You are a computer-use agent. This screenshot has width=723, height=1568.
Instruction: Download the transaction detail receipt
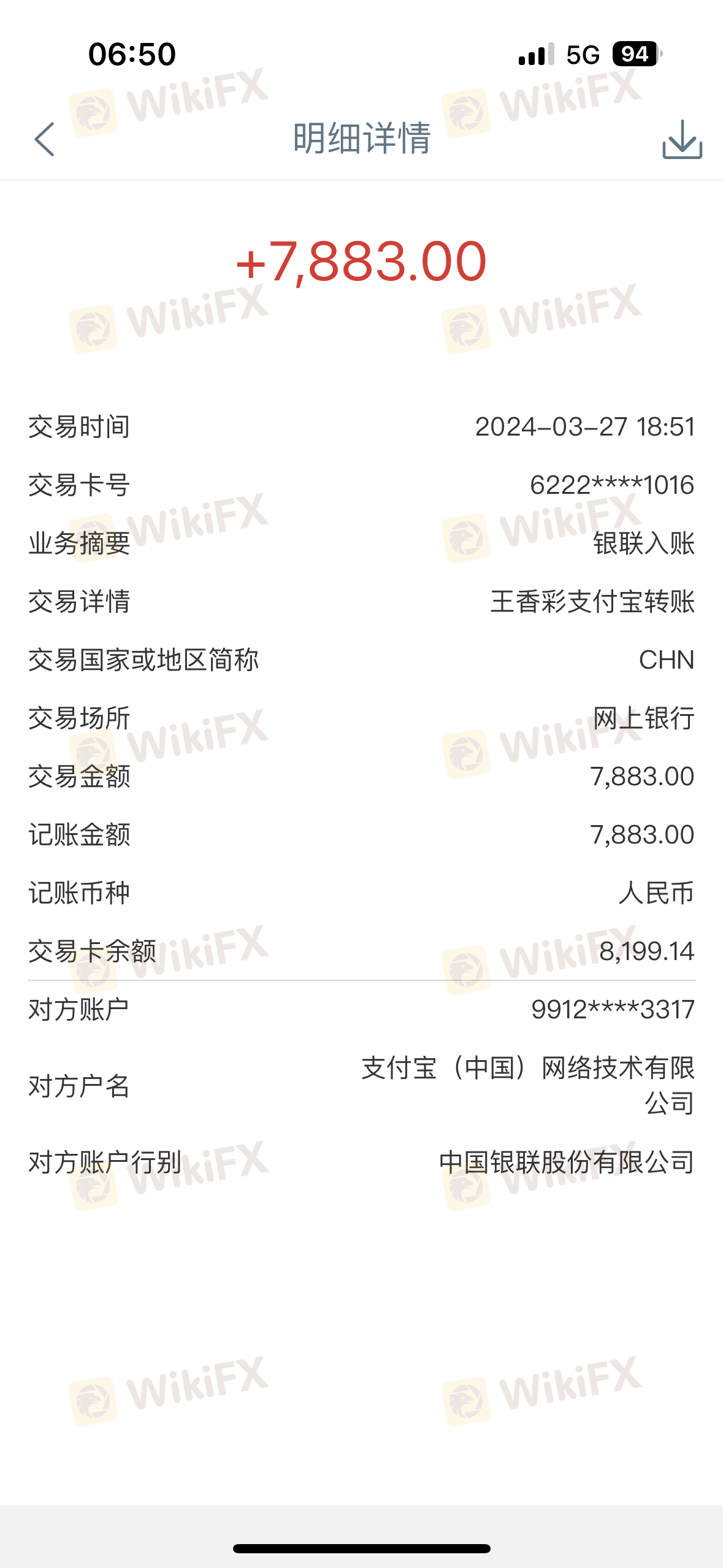pyautogui.click(x=682, y=139)
